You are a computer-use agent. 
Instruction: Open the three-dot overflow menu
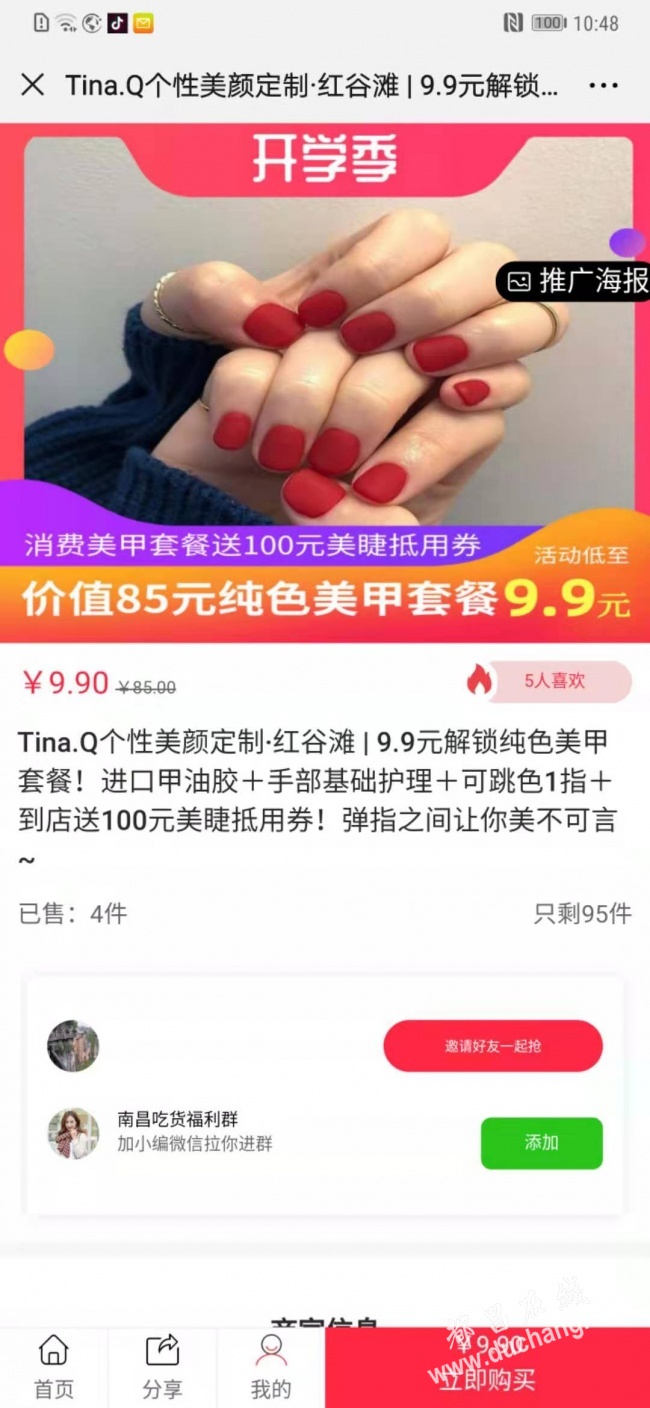tap(603, 86)
